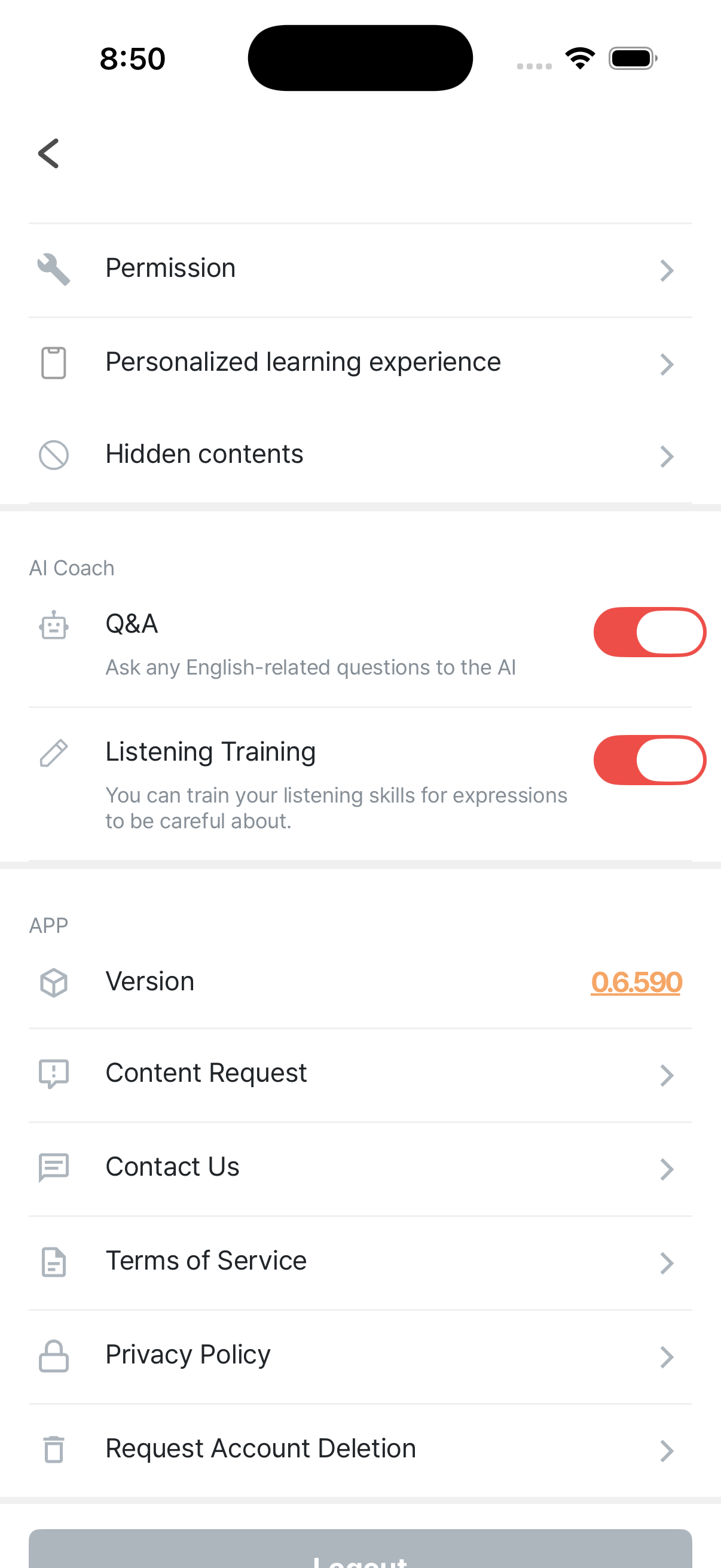Click the trash icon next to Request Account Deletion

[x=54, y=1450]
